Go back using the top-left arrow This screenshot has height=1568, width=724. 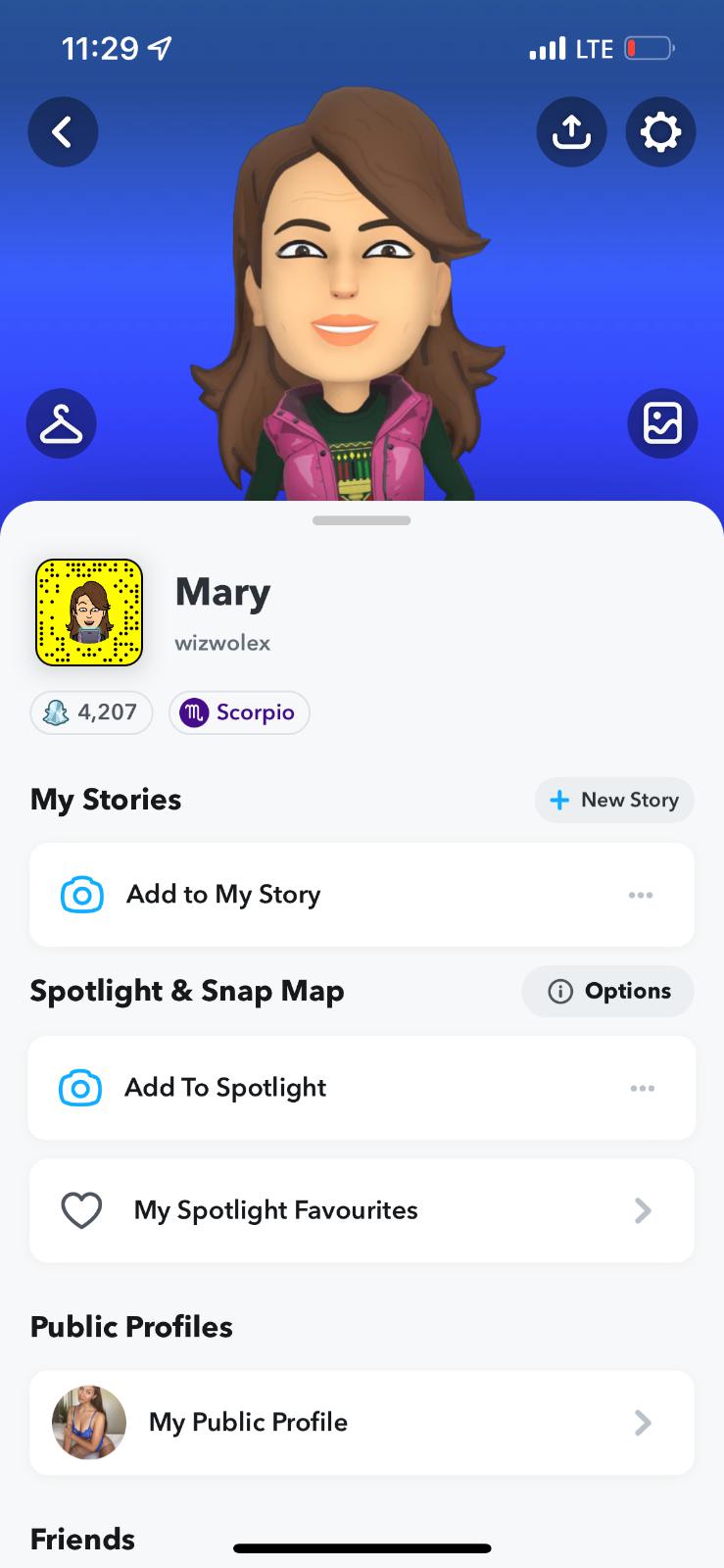(x=63, y=131)
